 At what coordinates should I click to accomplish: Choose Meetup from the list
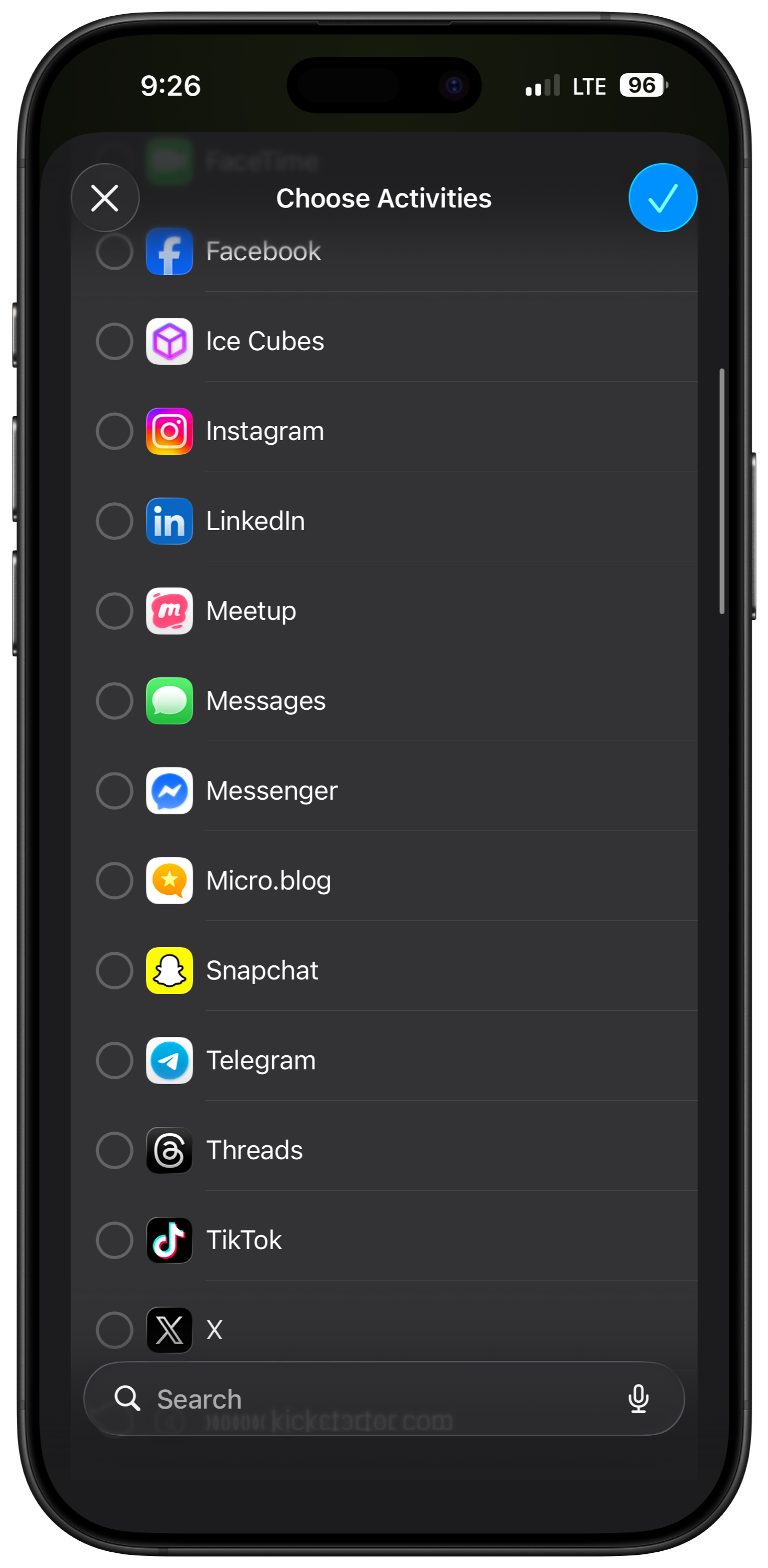point(114,611)
